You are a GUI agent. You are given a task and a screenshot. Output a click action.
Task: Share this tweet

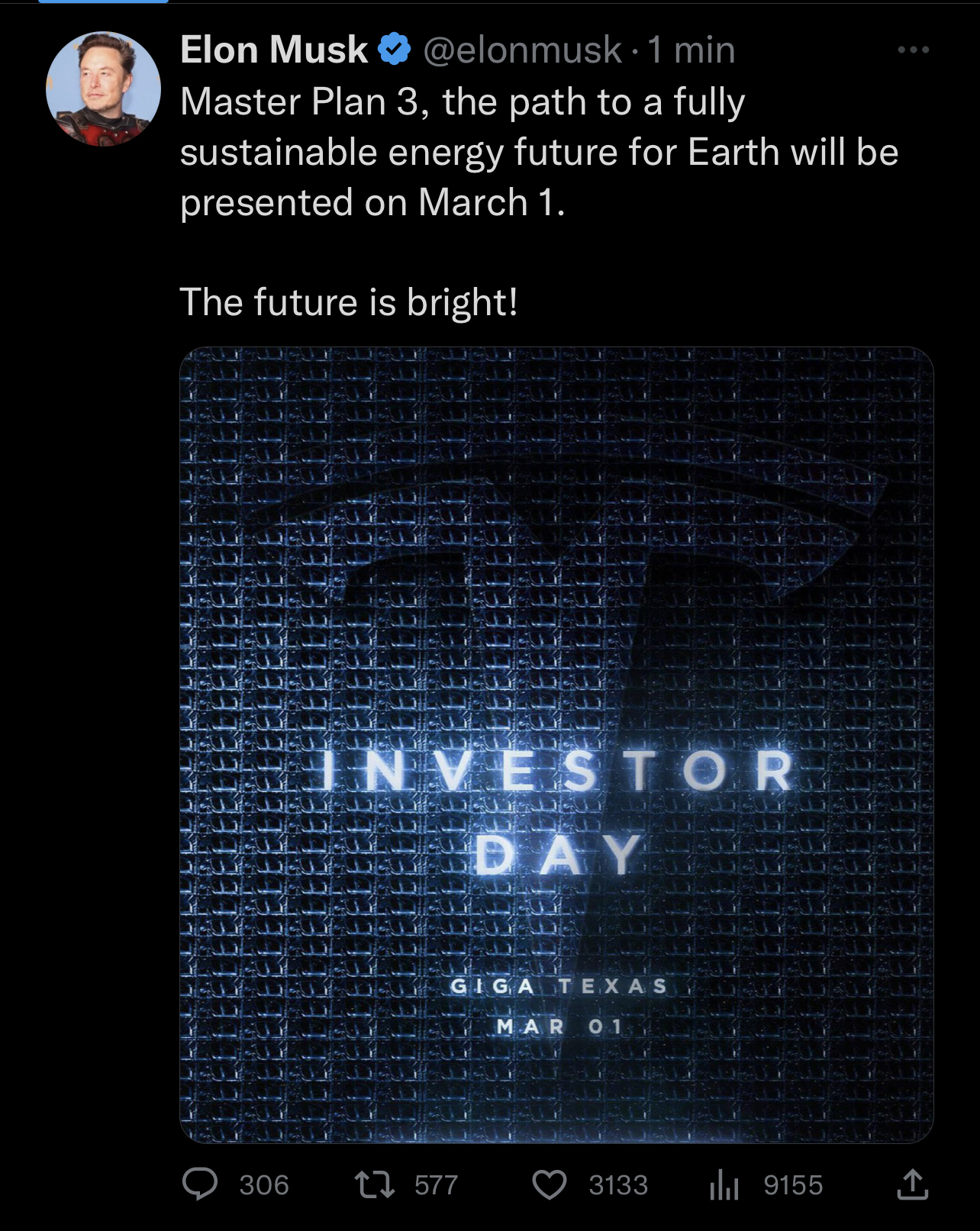click(912, 1184)
